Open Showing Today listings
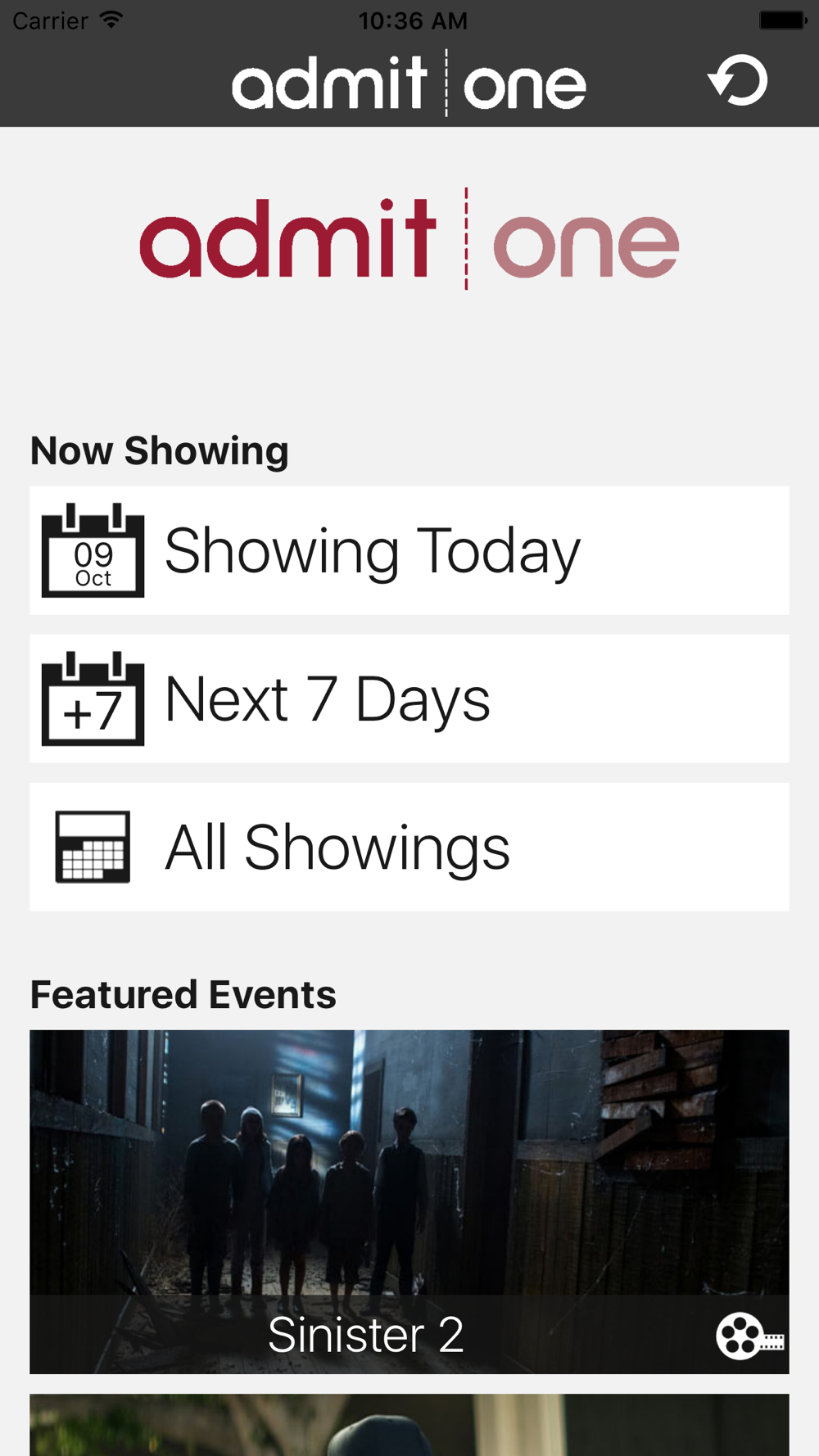 [409, 550]
